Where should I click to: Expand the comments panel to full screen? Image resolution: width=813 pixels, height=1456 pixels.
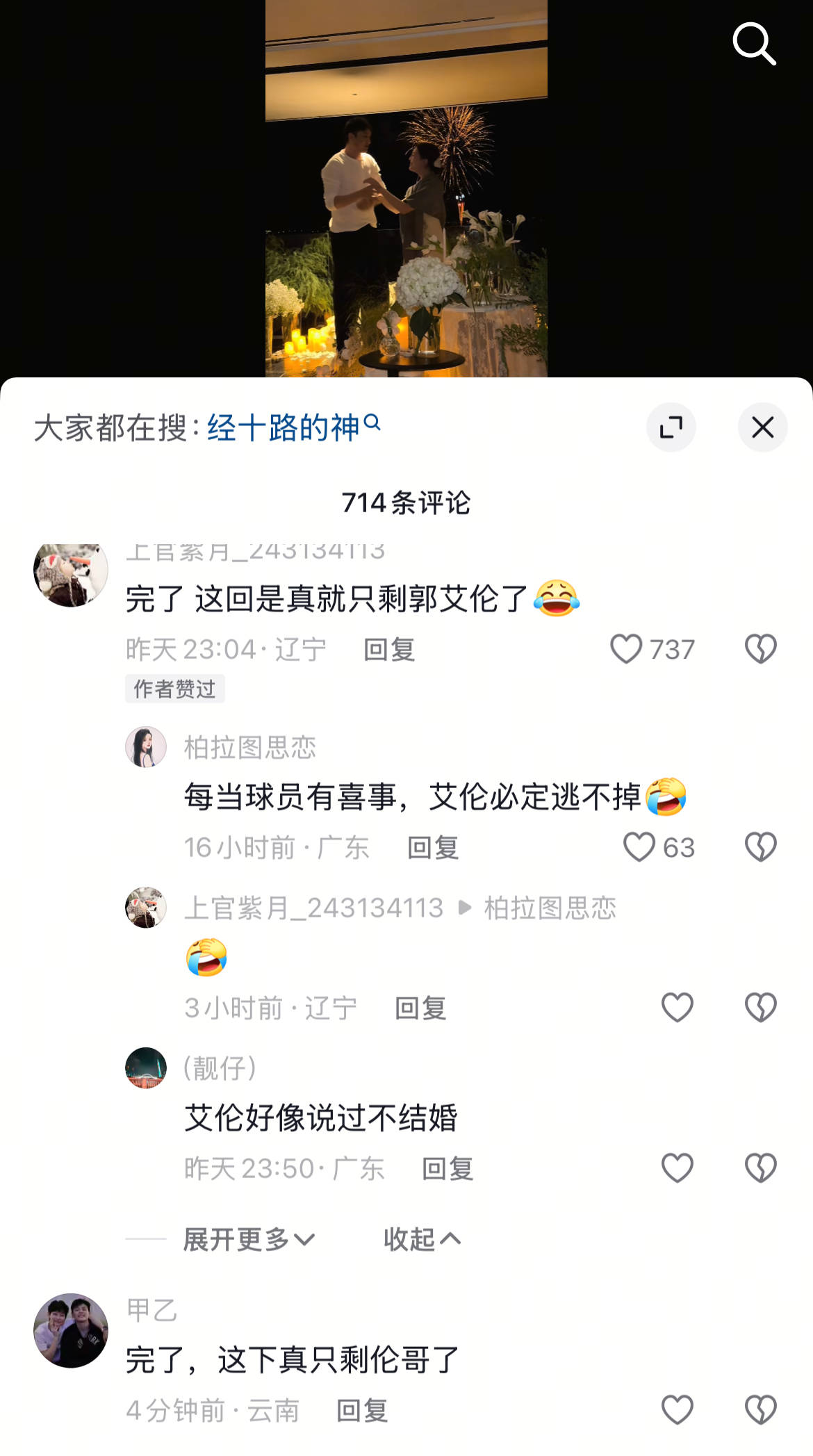tap(671, 427)
